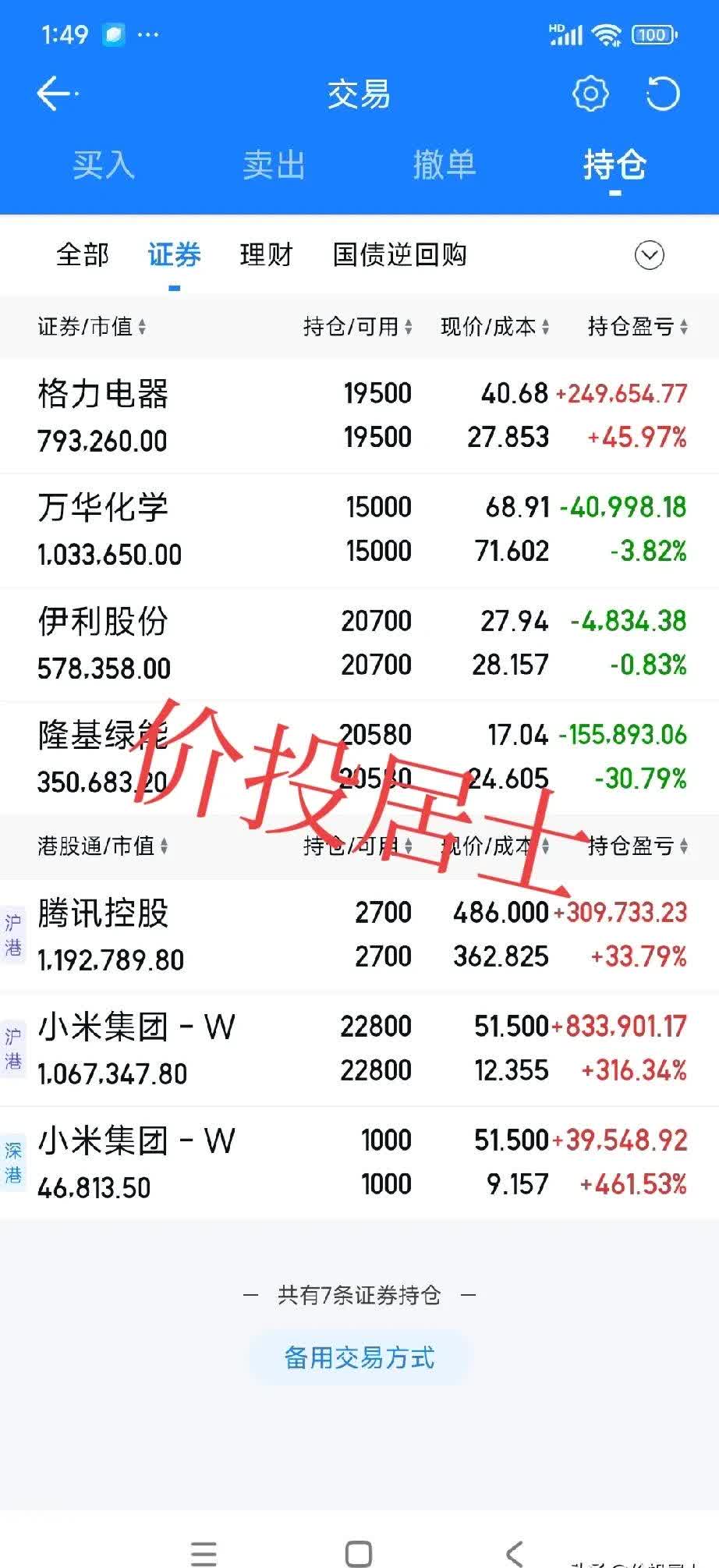This screenshot has width=719, height=1568.
Task: Open settings via the gear icon
Action: pyautogui.click(x=590, y=93)
